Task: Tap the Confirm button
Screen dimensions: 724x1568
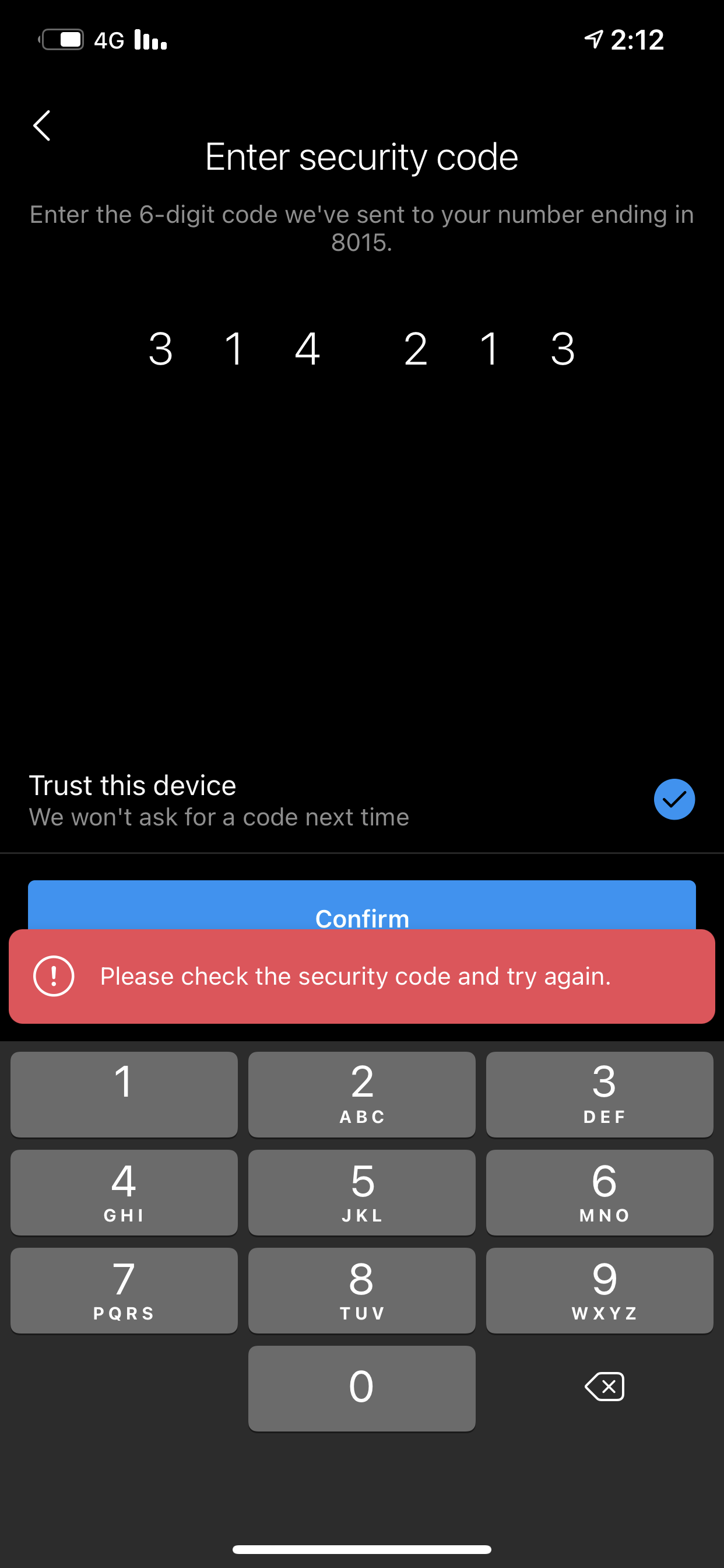Action: point(362,906)
